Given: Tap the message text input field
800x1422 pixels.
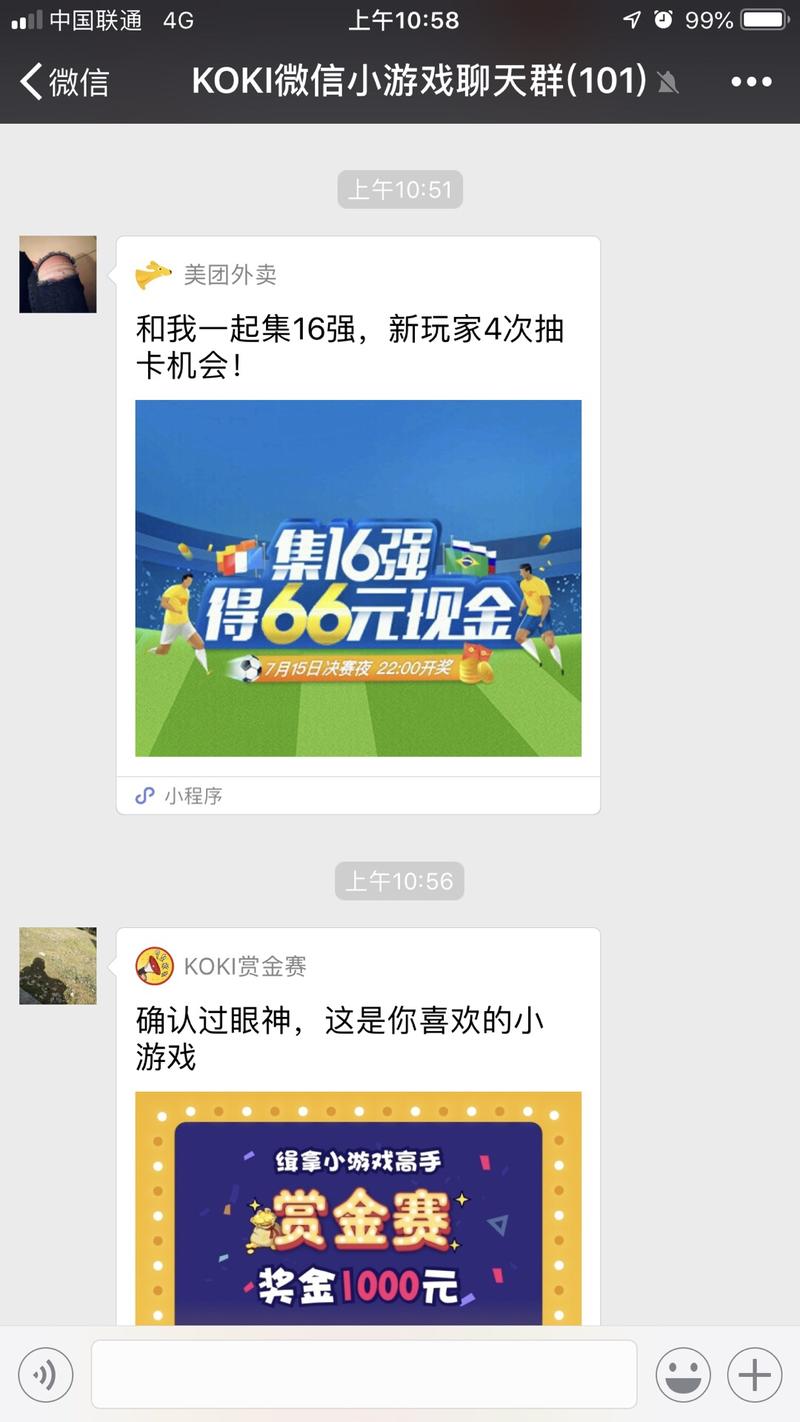Looking at the screenshot, I should [365, 1374].
